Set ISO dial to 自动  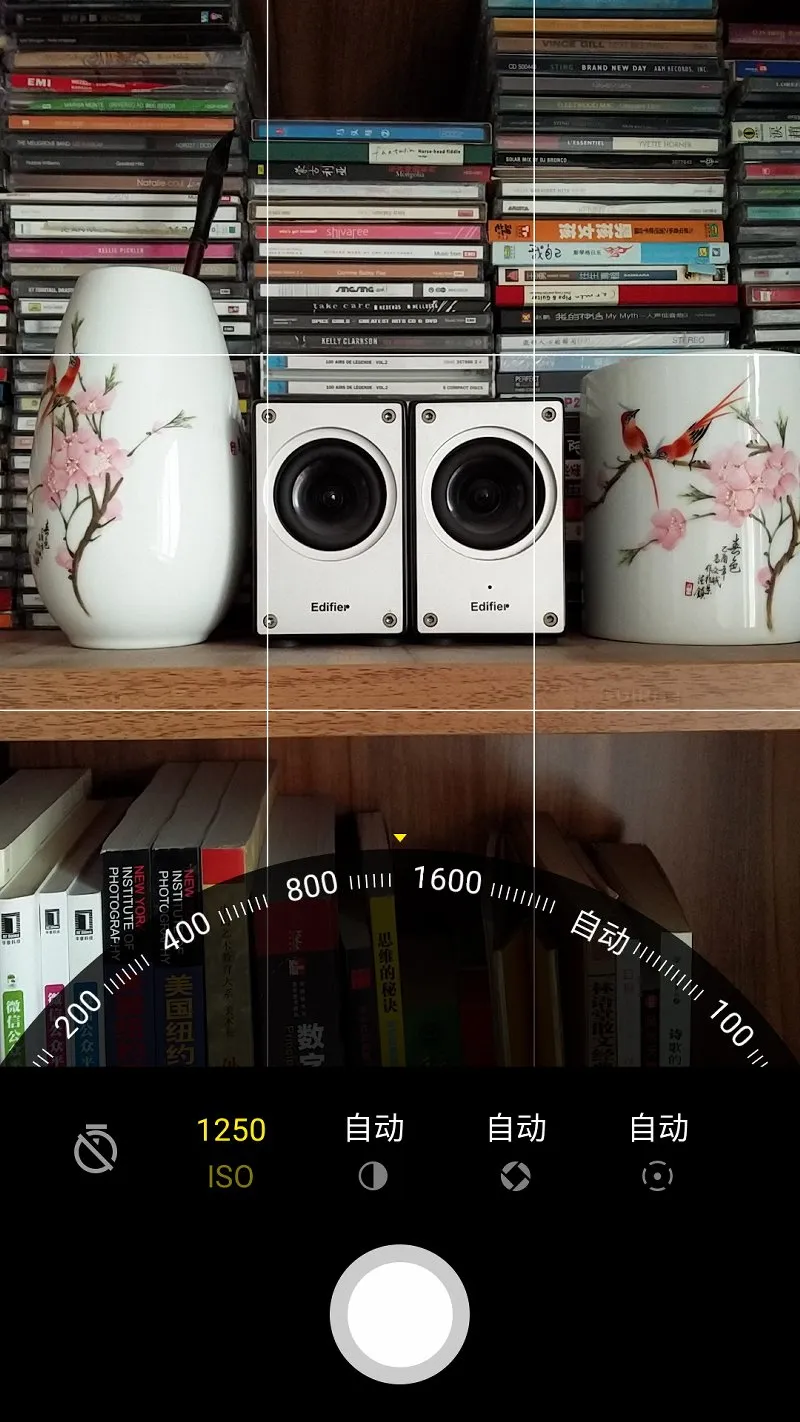pyautogui.click(x=600, y=930)
